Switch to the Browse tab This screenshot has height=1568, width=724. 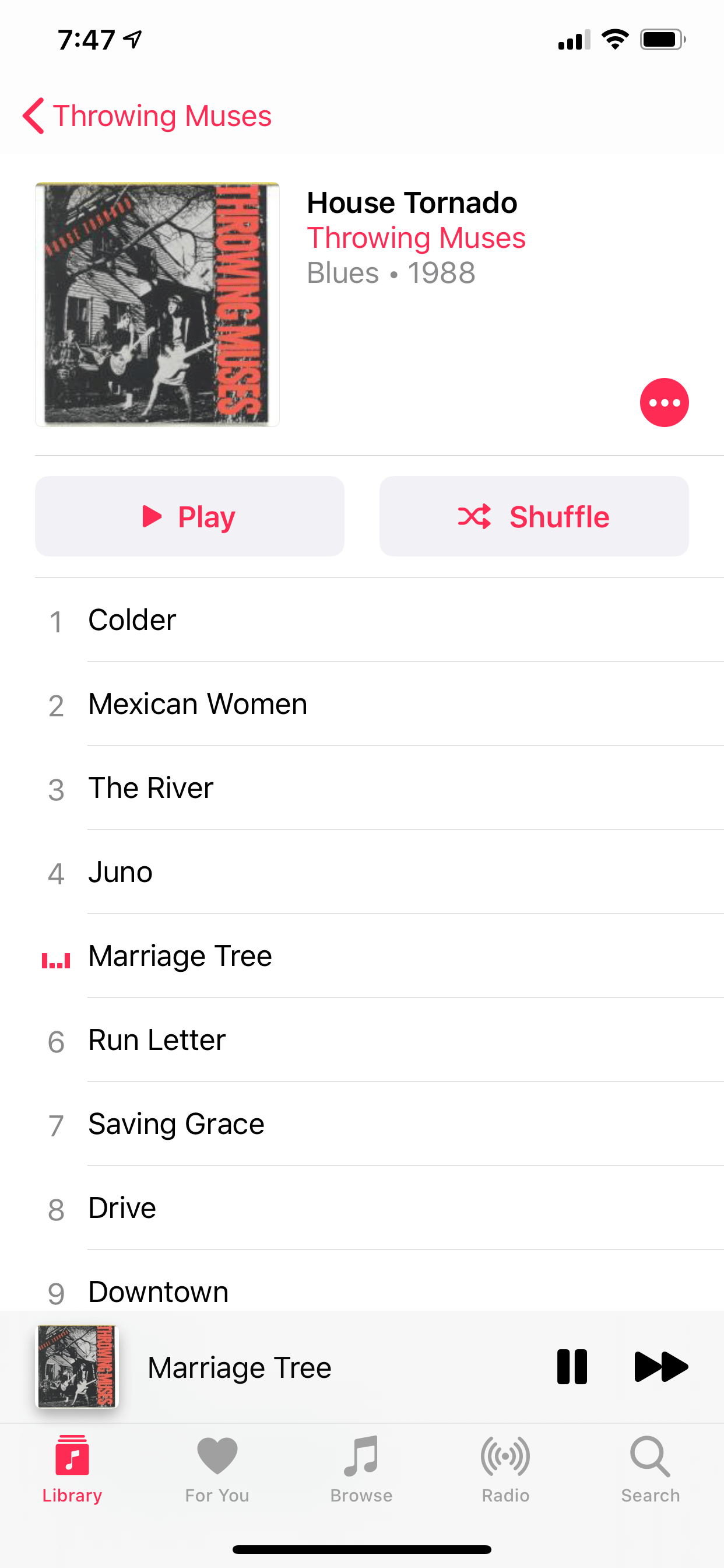tap(361, 1468)
